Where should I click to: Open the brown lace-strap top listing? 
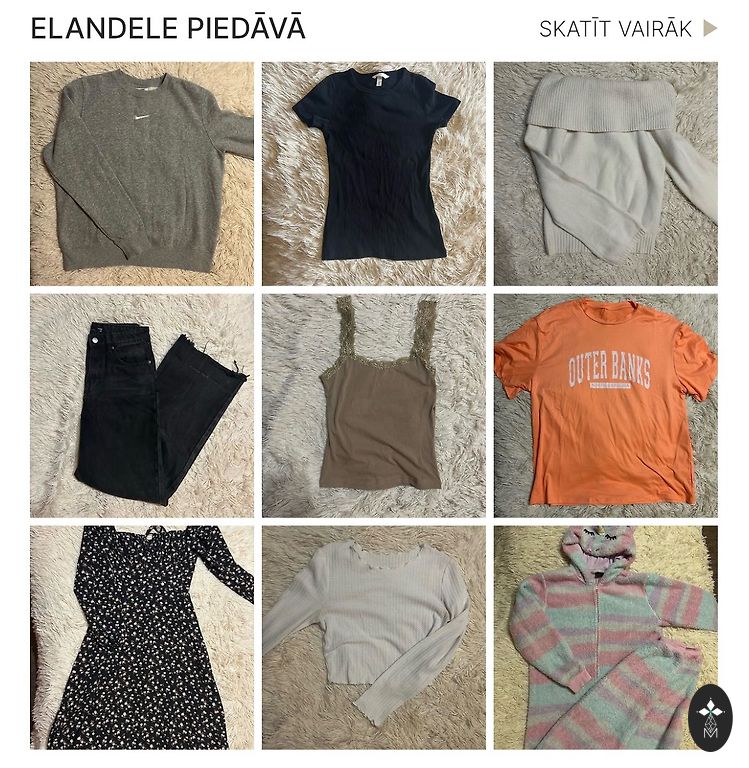point(373,405)
